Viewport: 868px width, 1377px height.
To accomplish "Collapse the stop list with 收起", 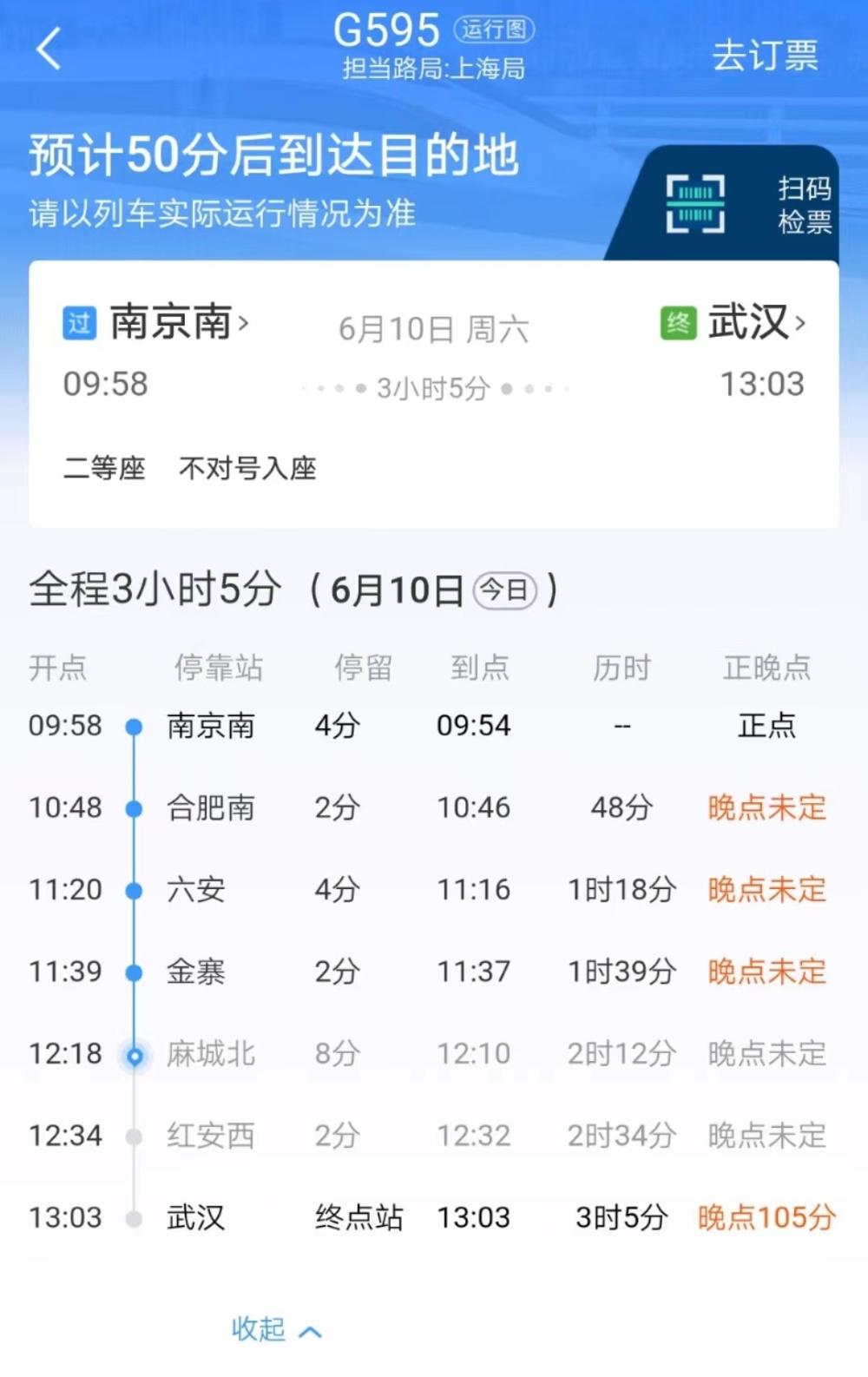I will (275, 1329).
